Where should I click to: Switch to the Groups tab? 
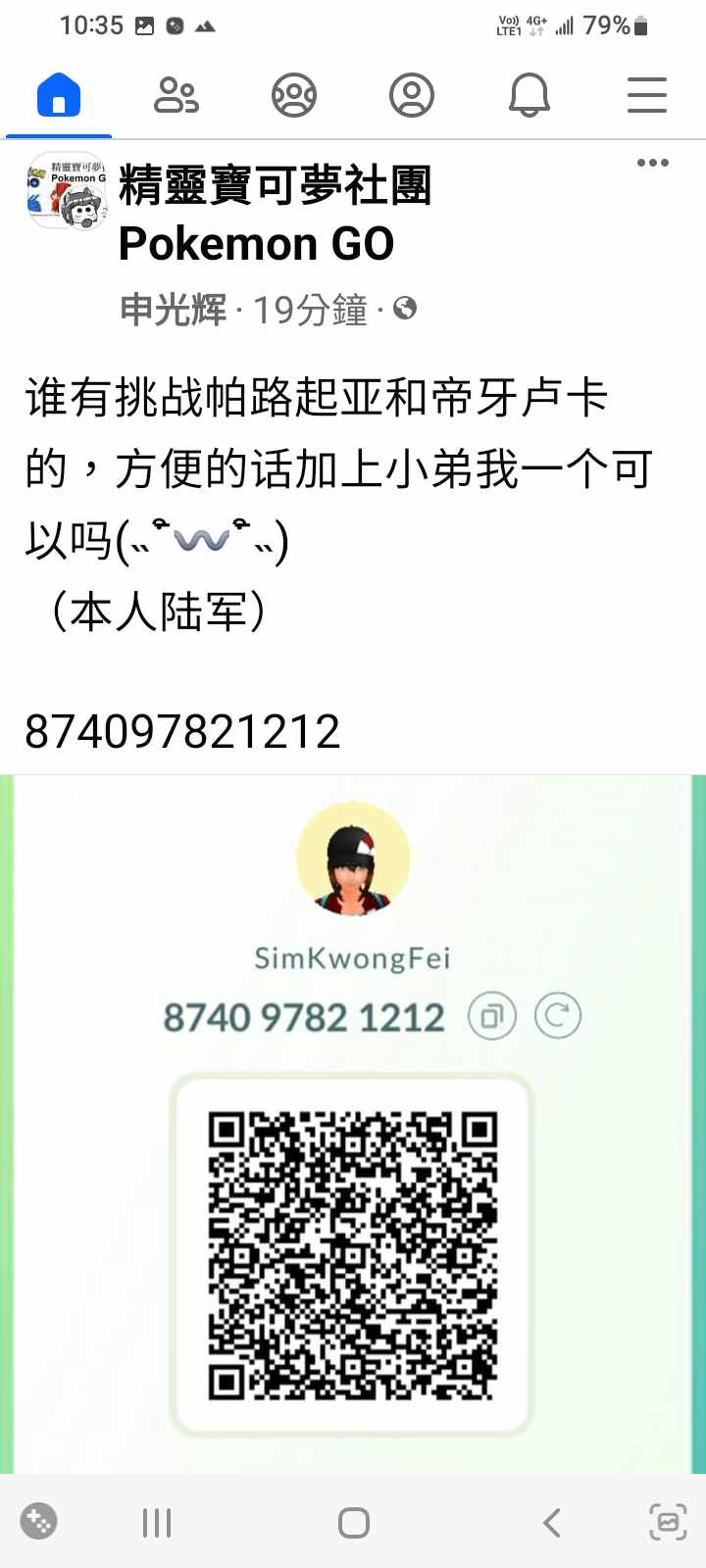pyautogui.click(x=294, y=96)
